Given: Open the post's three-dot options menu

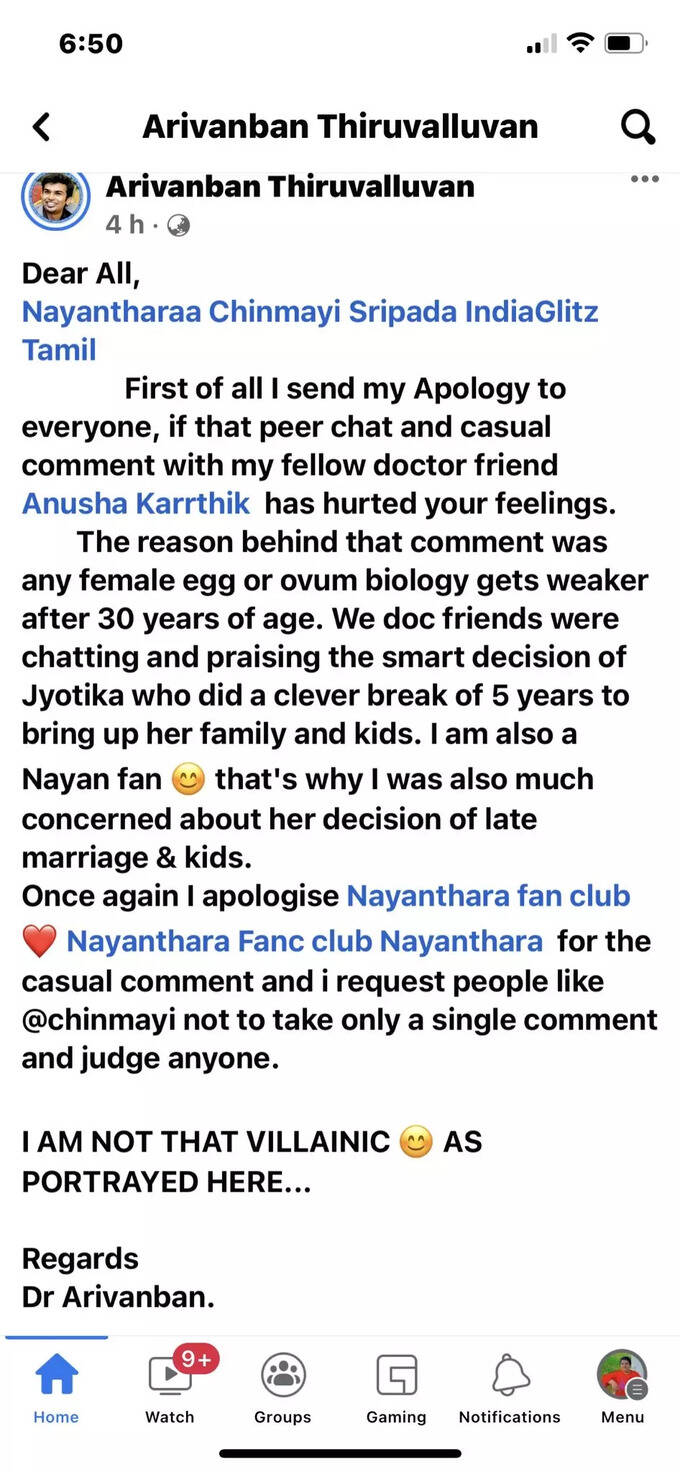Looking at the screenshot, I should point(644,179).
